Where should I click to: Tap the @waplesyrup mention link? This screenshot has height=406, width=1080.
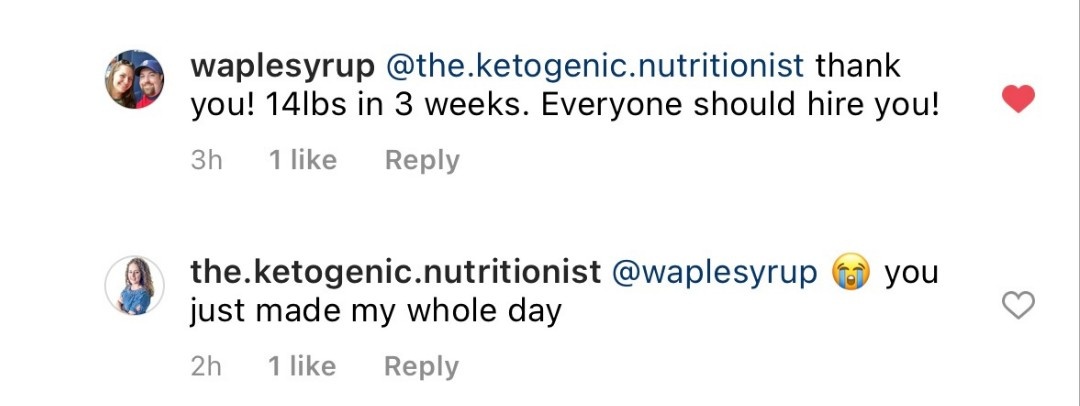pos(714,273)
